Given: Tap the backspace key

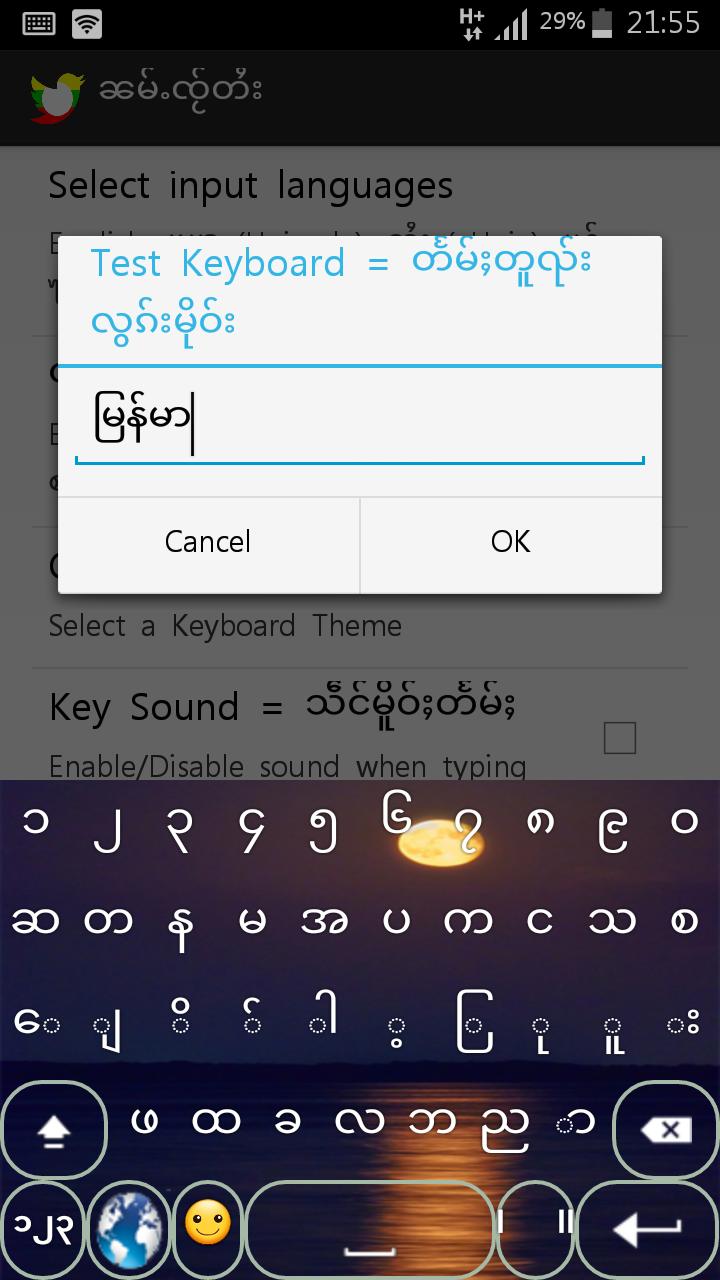Looking at the screenshot, I should coord(665,1130).
